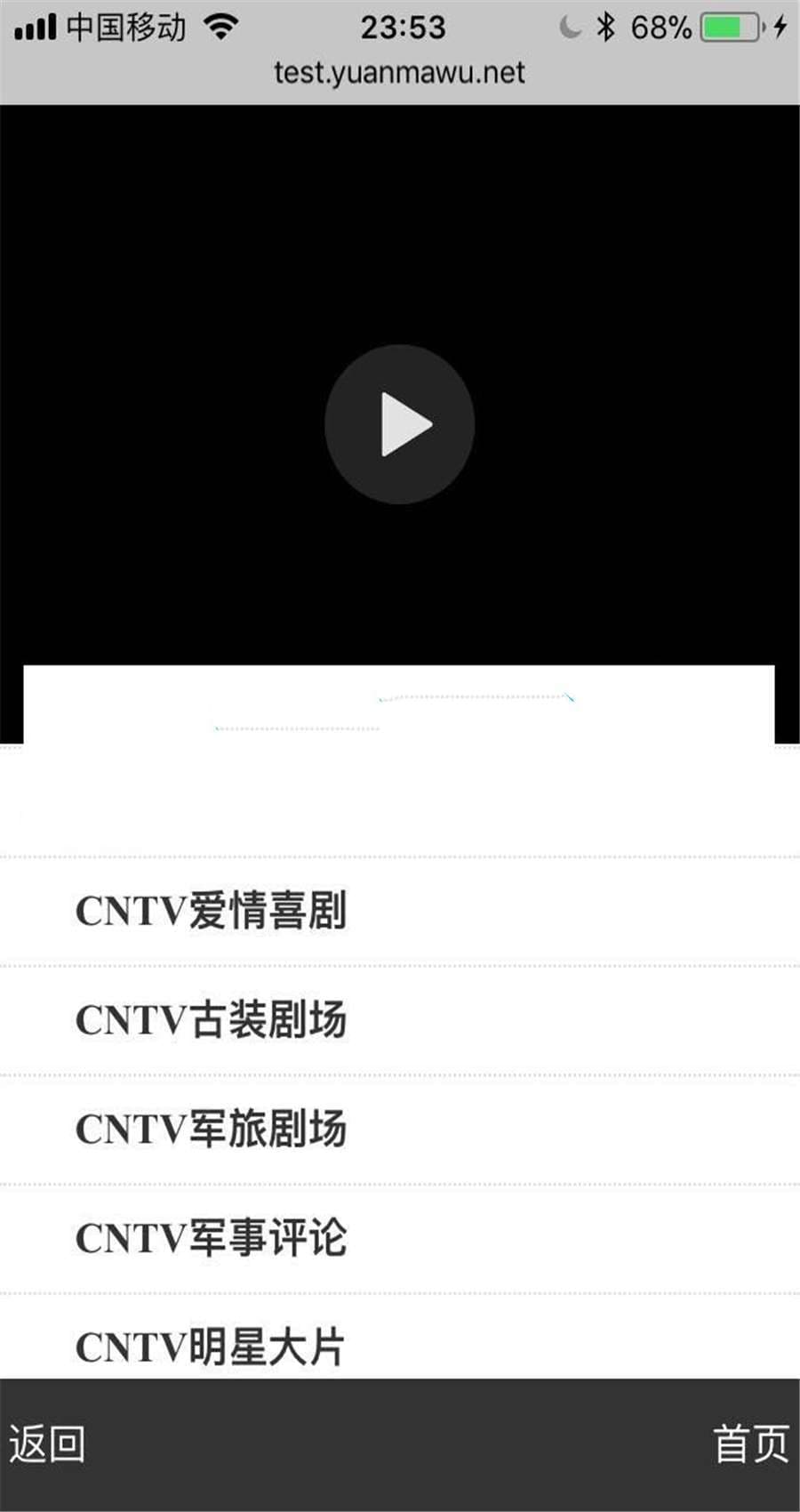800x1512 pixels.
Task: Choose CNTV军事评论 channel
Action: click(x=211, y=1237)
